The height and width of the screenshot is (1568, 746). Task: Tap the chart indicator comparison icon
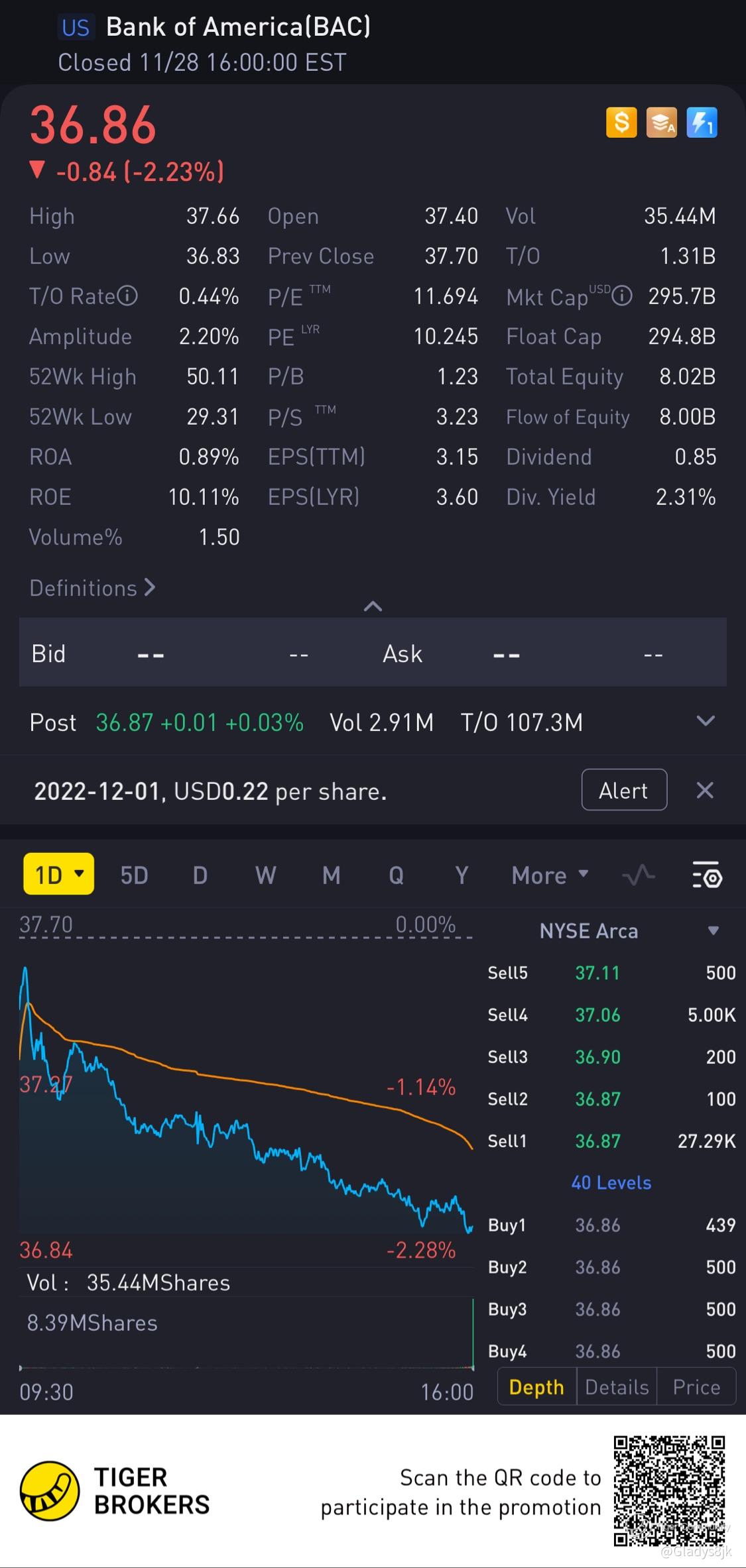click(x=639, y=875)
